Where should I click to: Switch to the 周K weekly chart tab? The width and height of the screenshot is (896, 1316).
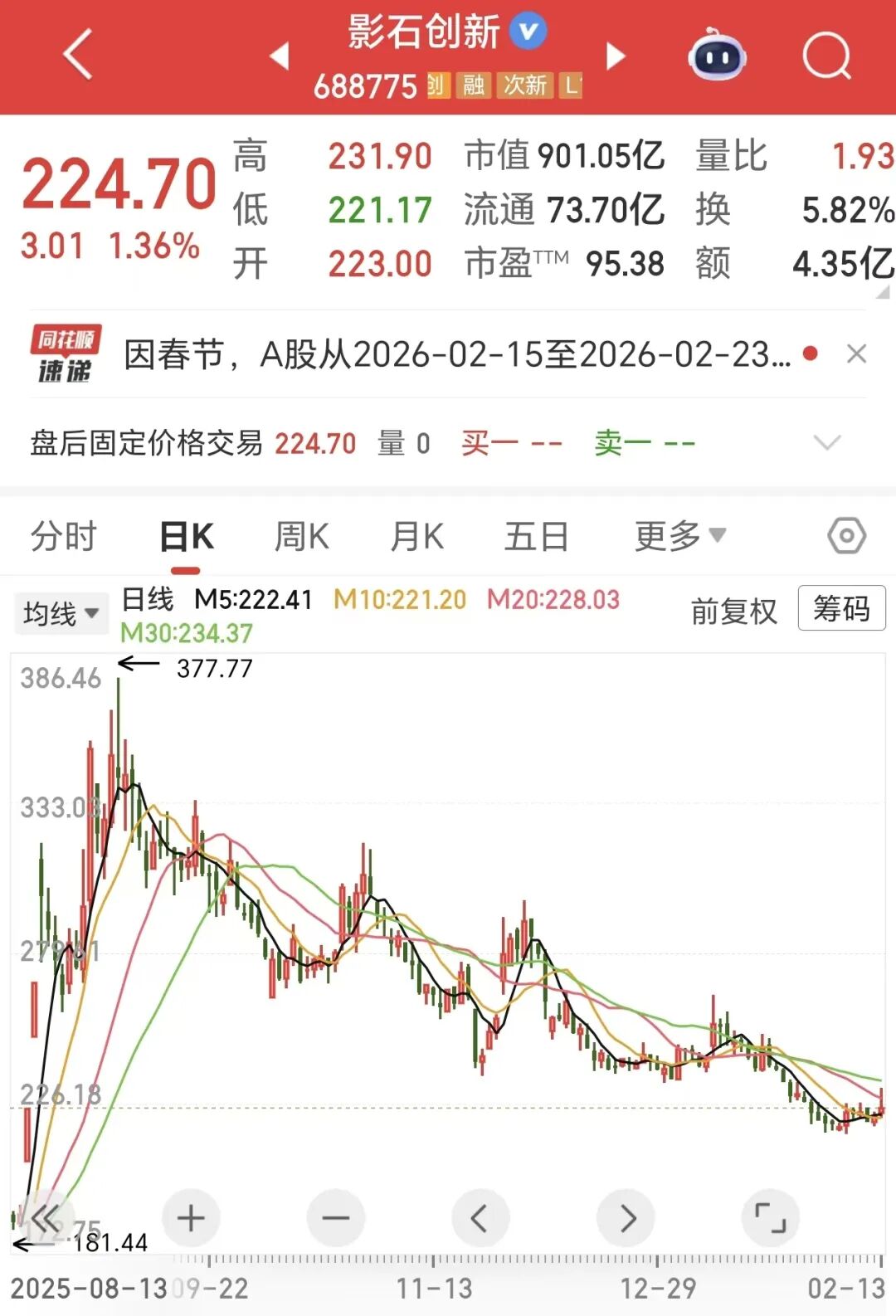300,535
